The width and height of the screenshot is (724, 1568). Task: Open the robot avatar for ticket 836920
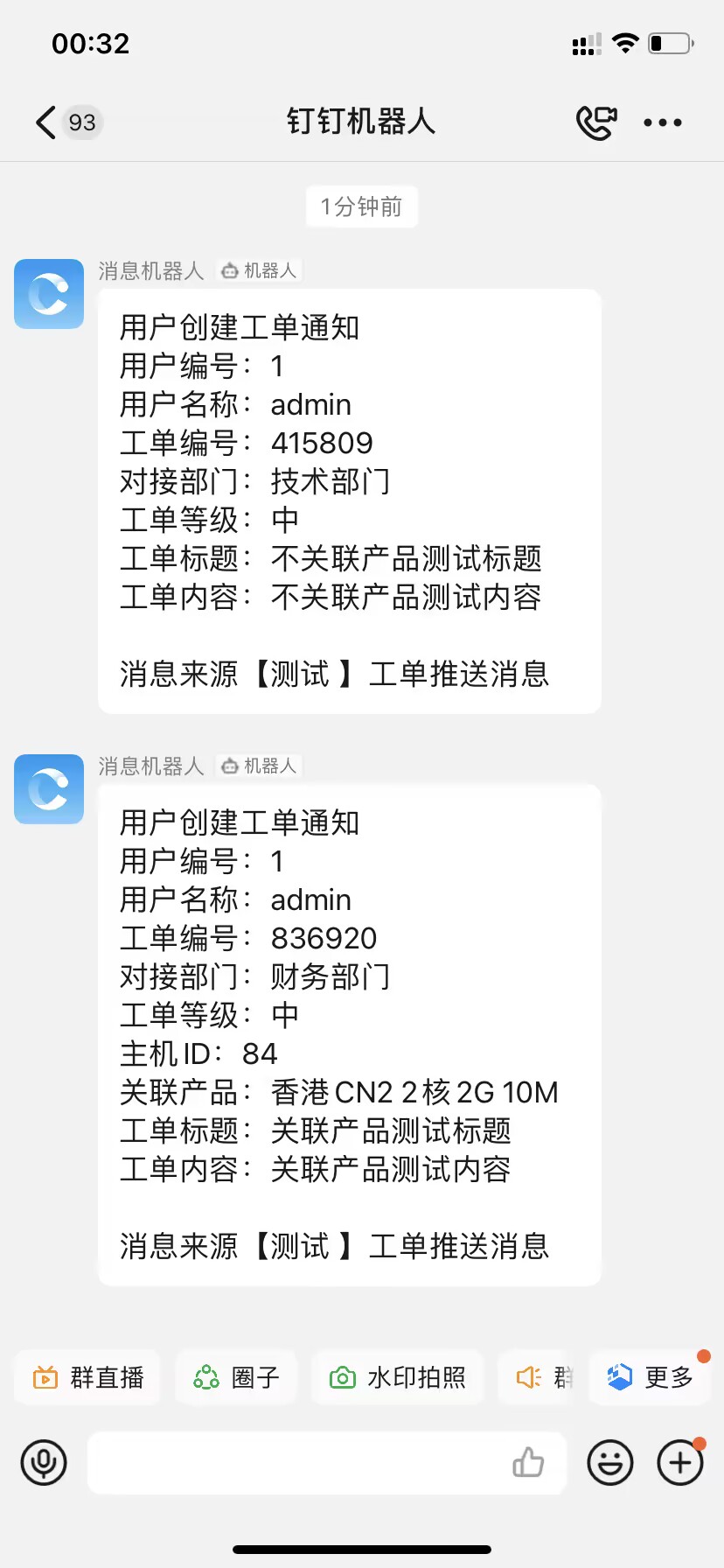[49, 789]
